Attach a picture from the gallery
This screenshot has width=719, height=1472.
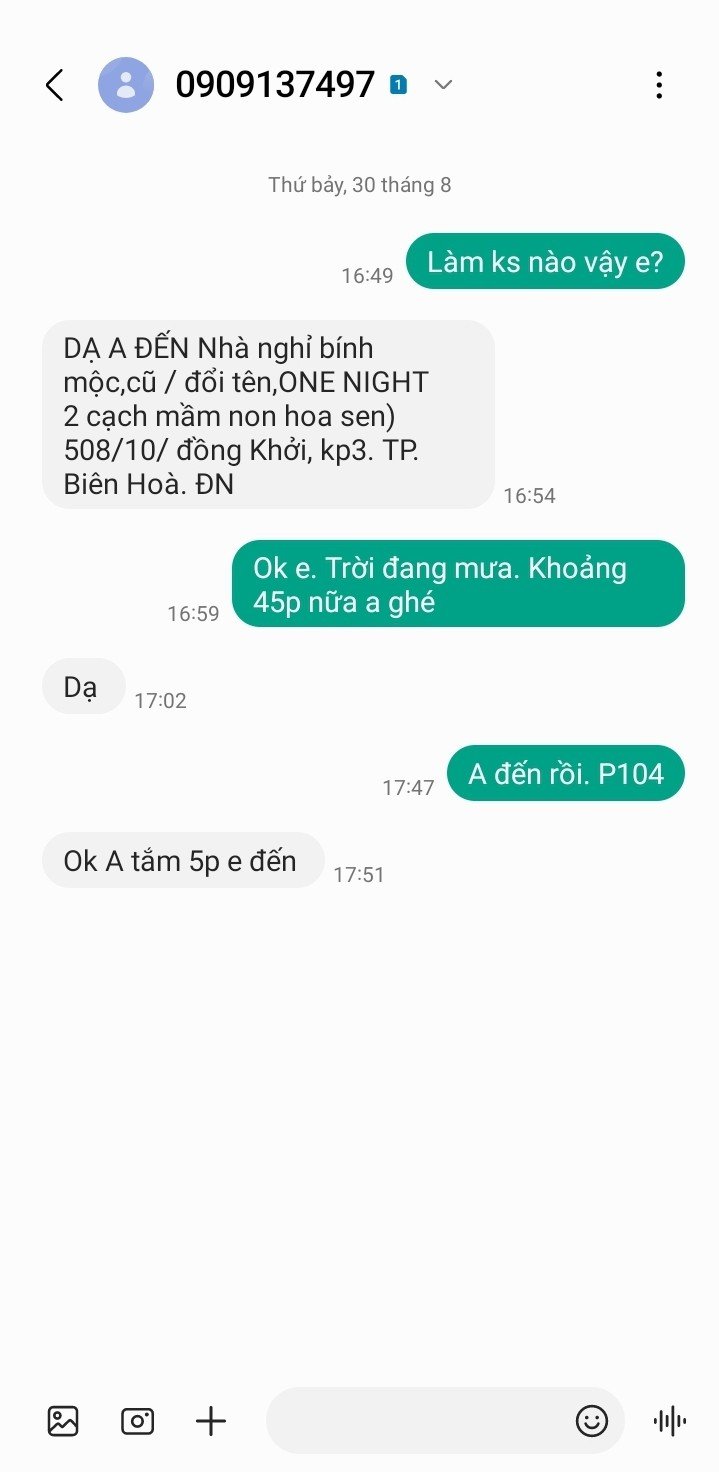(63, 1420)
